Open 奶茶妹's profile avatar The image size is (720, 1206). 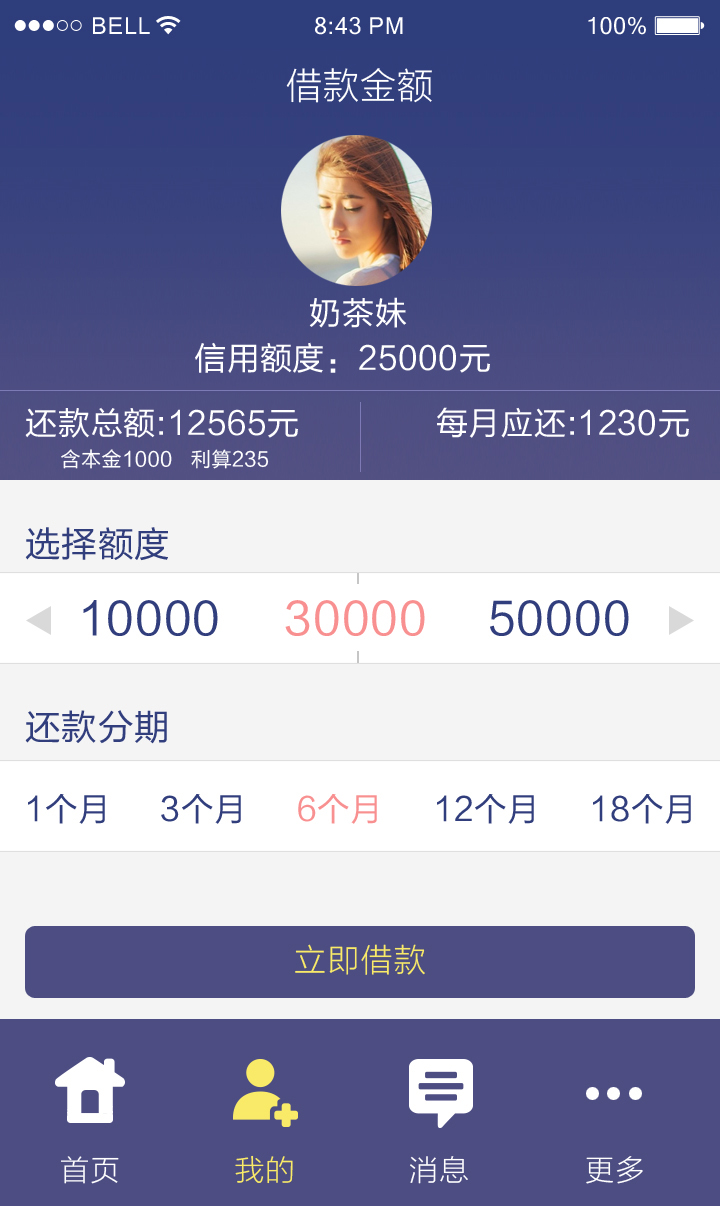tap(356, 211)
